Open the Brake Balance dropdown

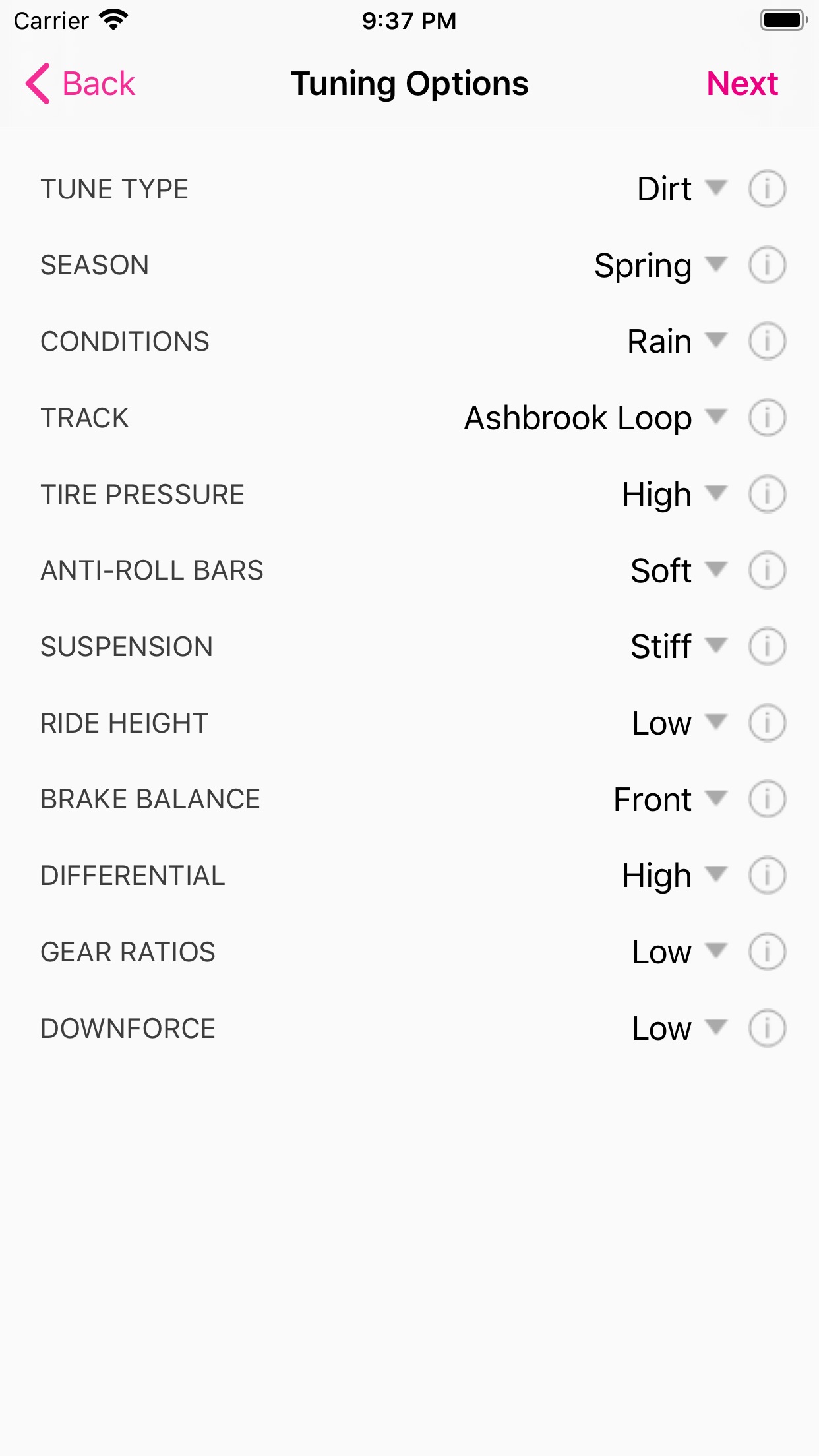[671, 799]
